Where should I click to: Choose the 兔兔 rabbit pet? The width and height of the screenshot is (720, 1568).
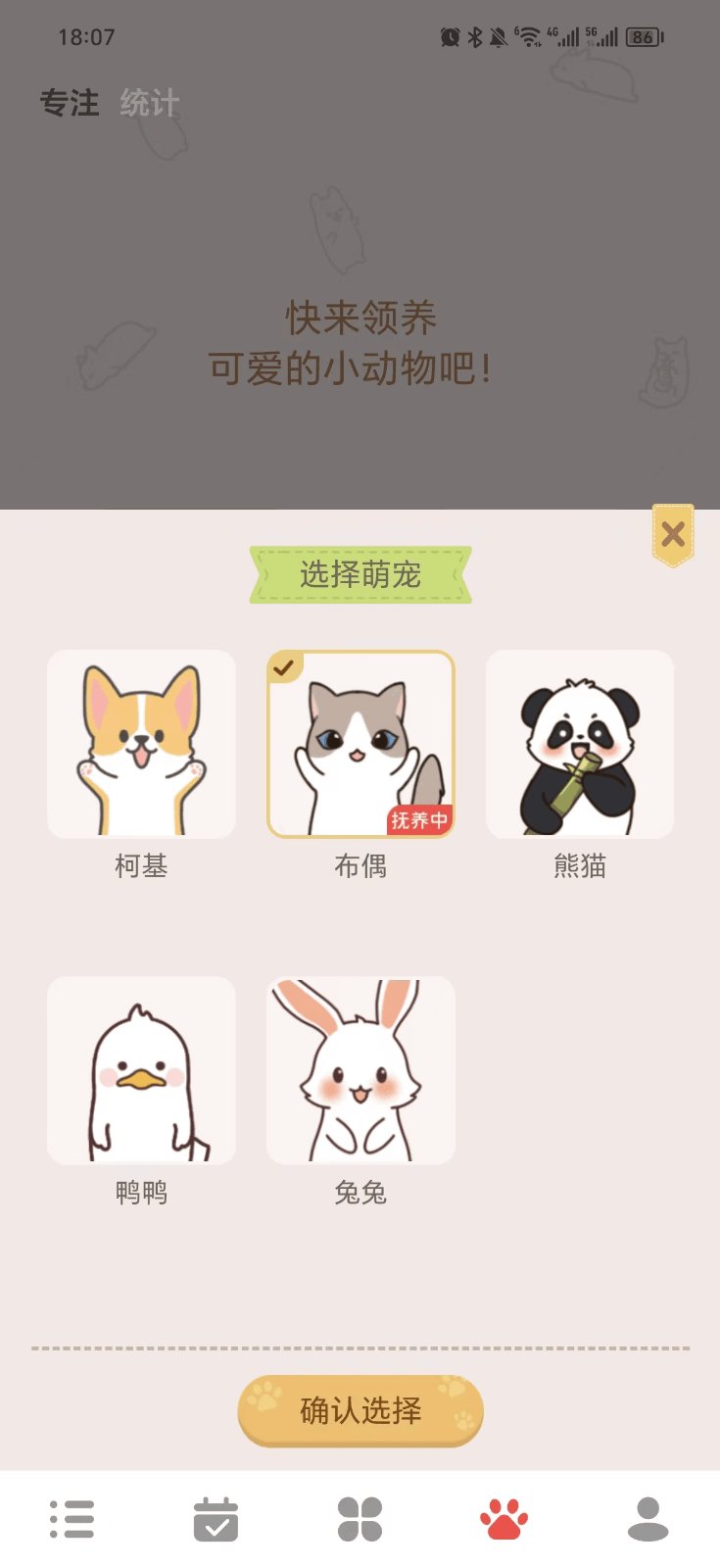click(x=360, y=1070)
